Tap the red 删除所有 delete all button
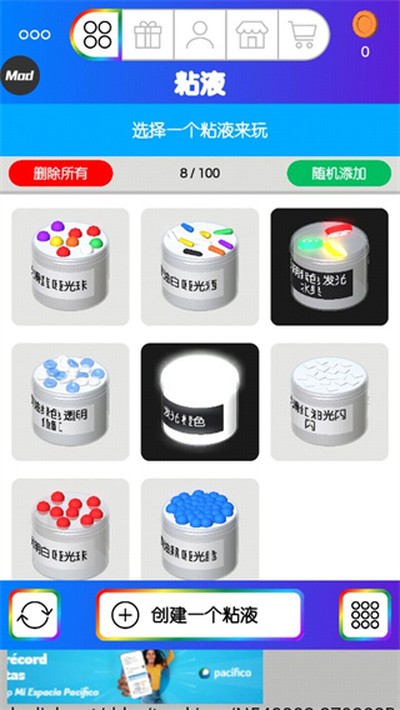400x710 pixels. (x=61, y=173)
